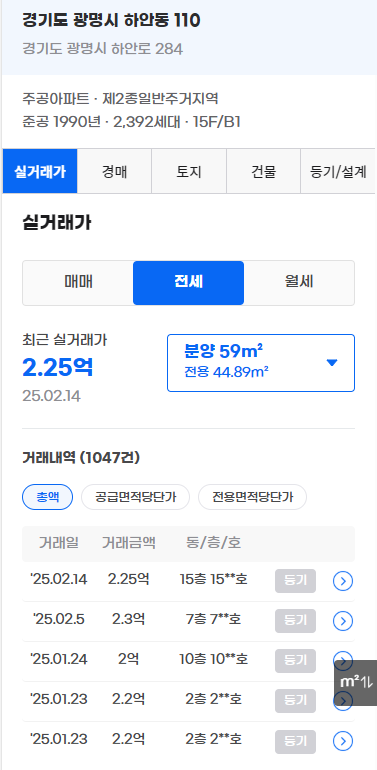Select the 건물 tab
Image resolution: width=377 pixels, height=770 pixels.
264,171
